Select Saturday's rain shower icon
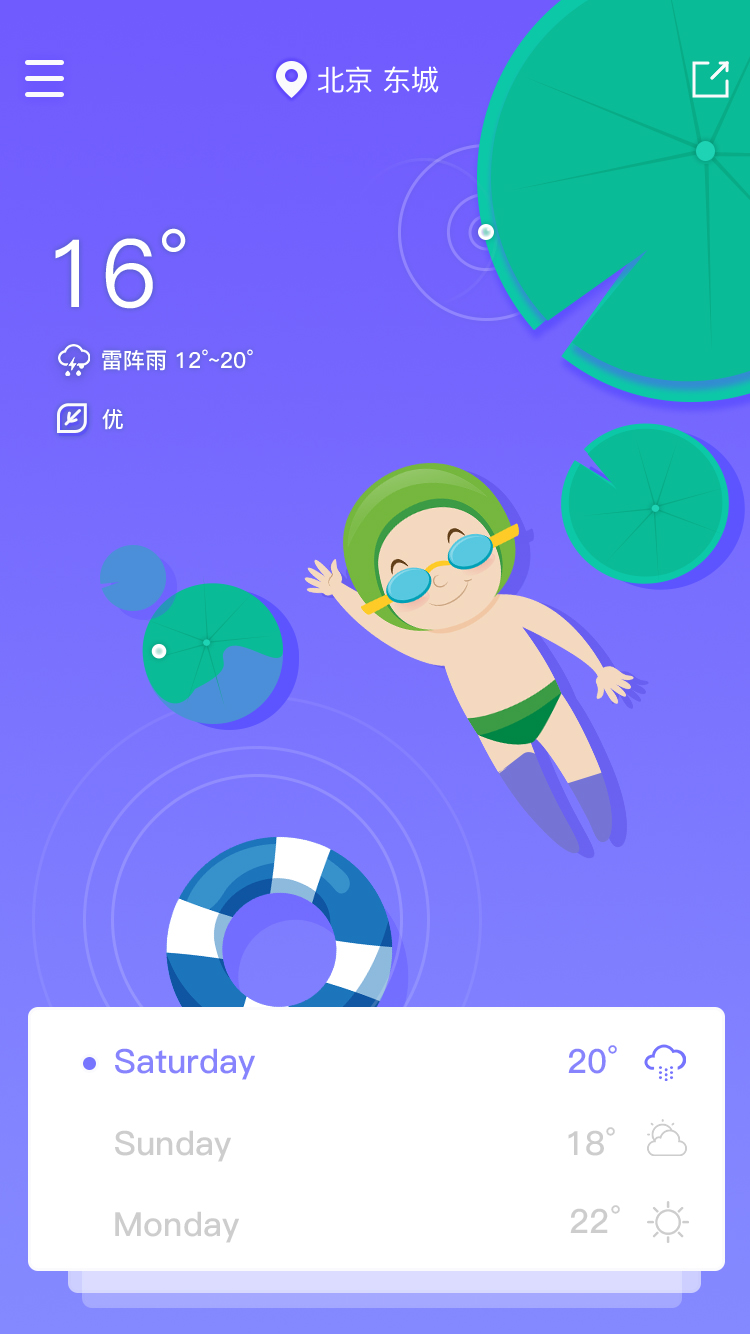The image size is (750, 1334). [664, 1061]
